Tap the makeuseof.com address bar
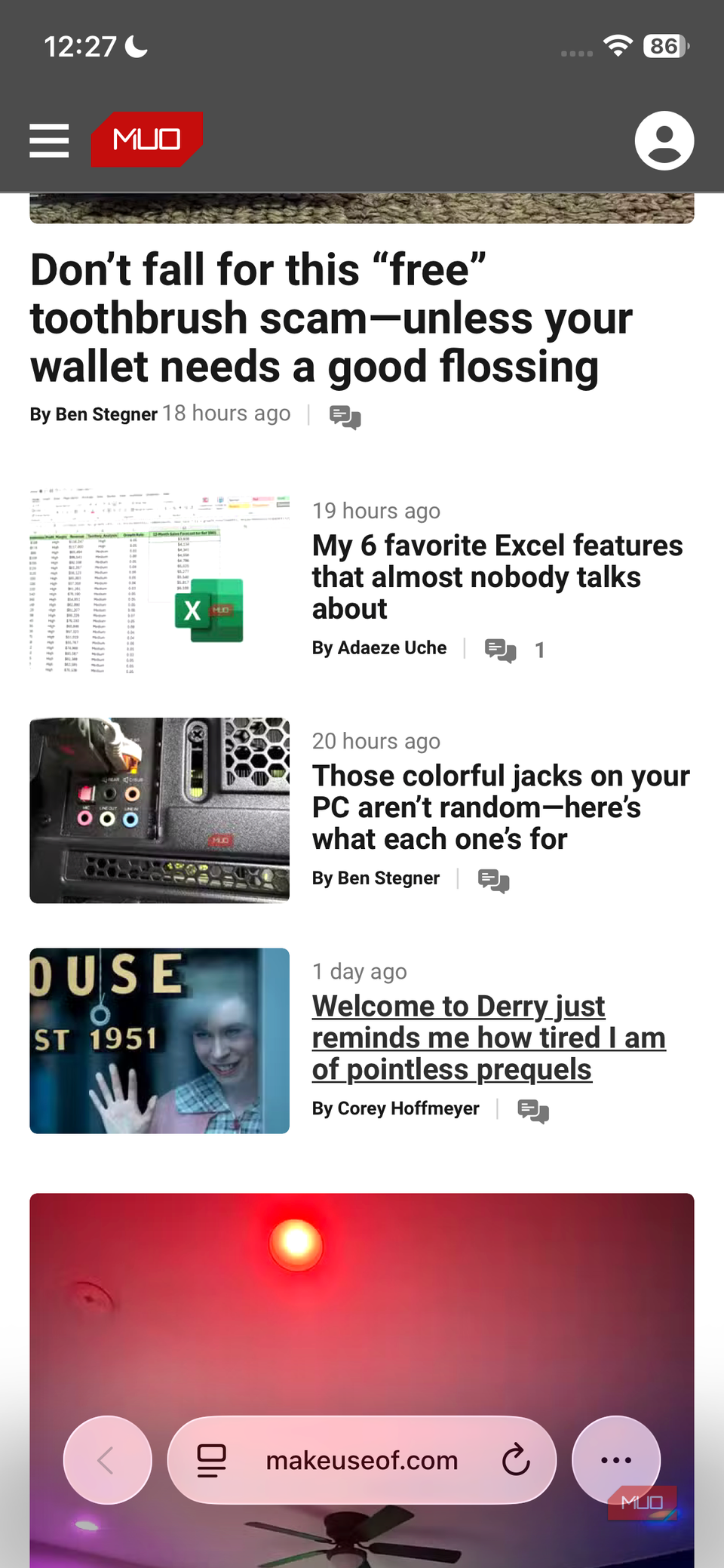This screenshot has width=724, height=1568. point(360,1461)
